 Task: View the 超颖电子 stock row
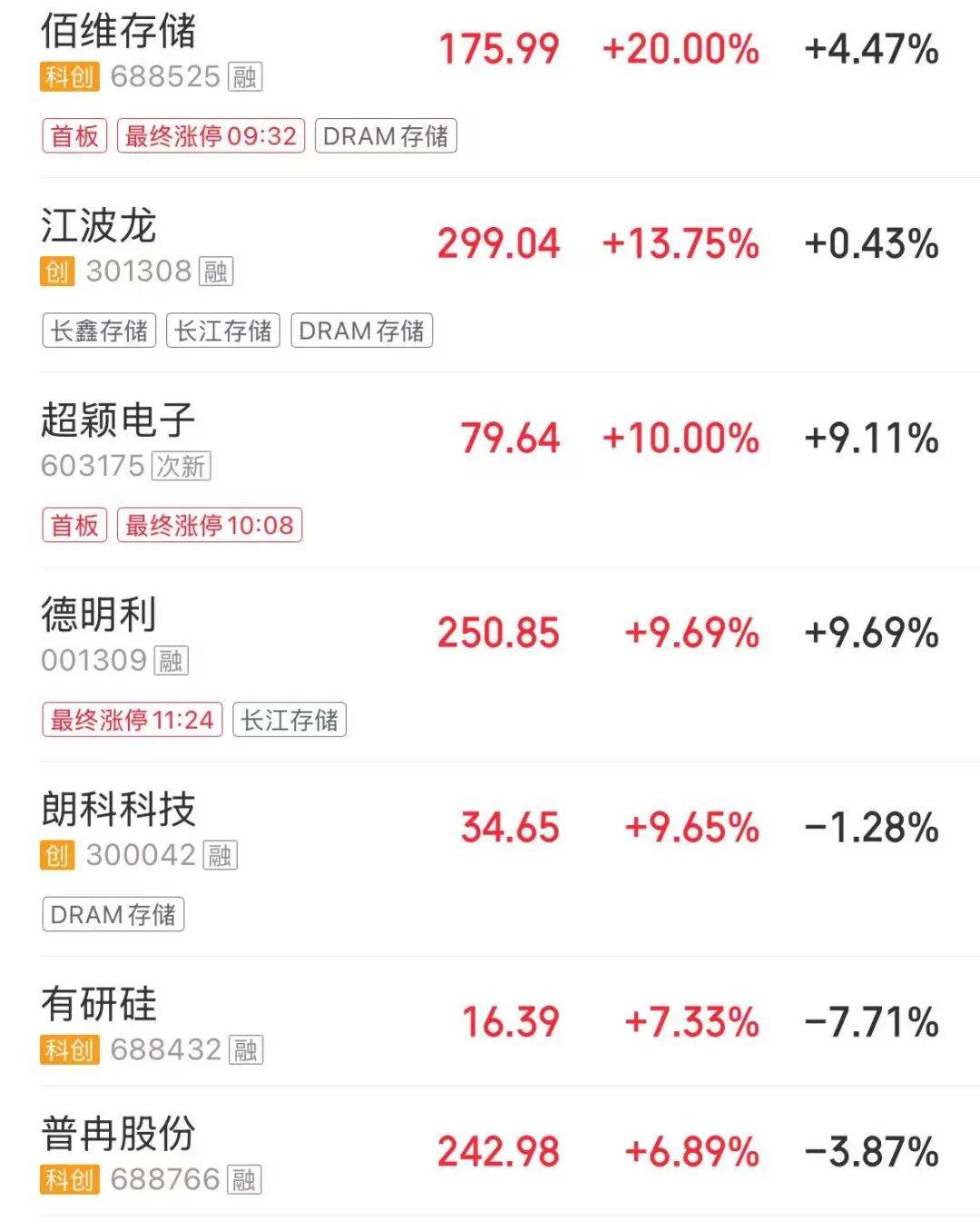pyautogui.click(x=118, y=421)
